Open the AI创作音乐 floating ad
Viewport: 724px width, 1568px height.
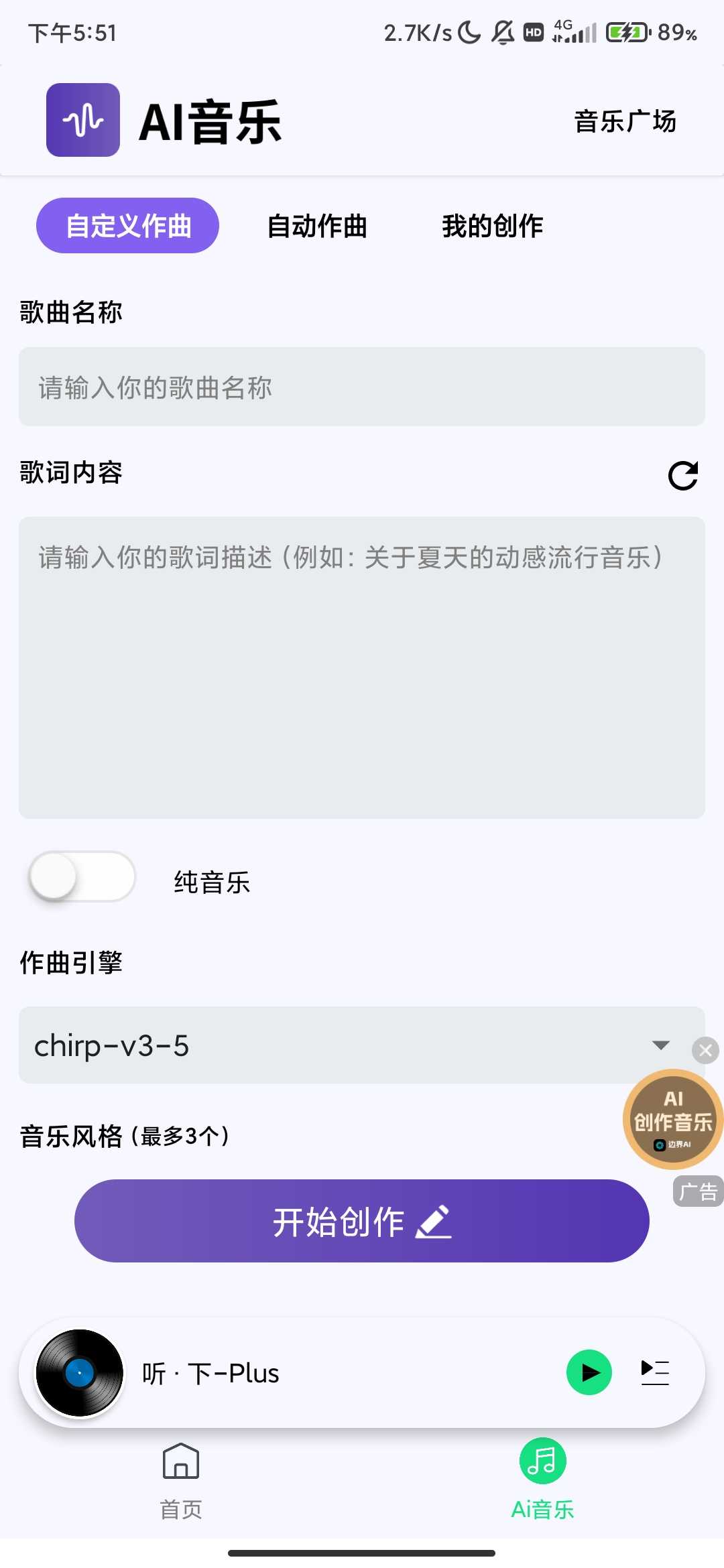(x=672, y=1120)
